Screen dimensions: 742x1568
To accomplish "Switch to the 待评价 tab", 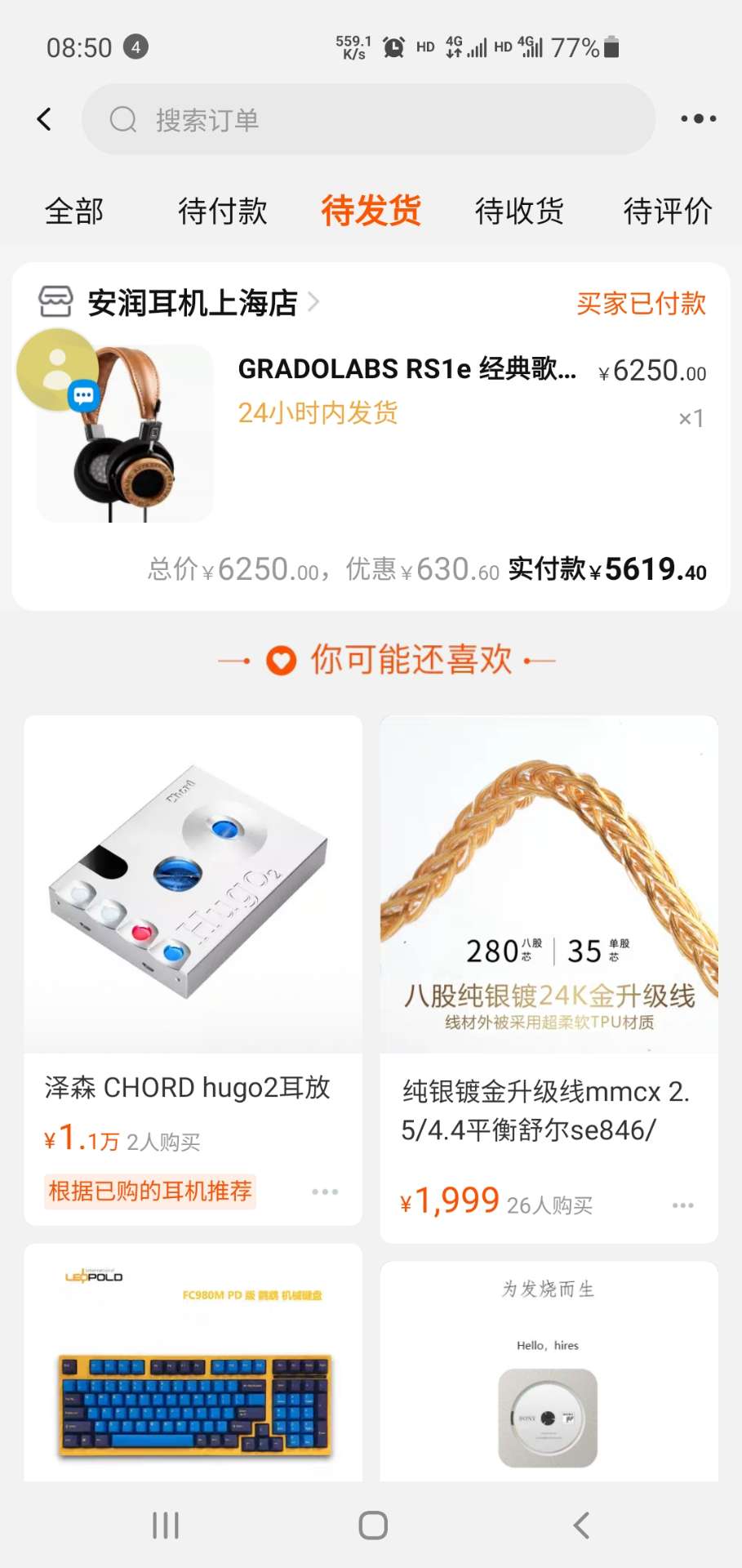I will click(x=669, y=211).
